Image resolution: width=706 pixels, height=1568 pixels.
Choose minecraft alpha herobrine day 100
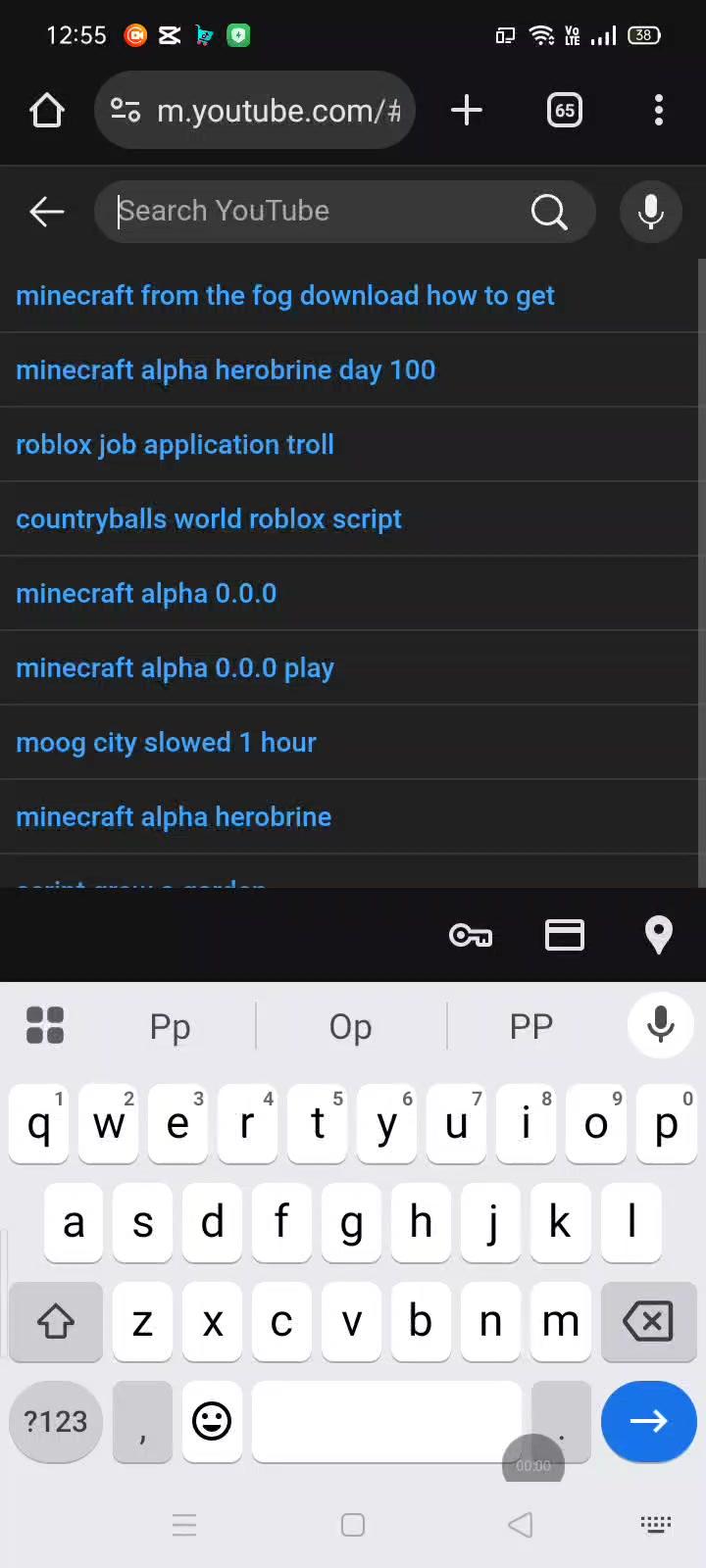[226, 369]
